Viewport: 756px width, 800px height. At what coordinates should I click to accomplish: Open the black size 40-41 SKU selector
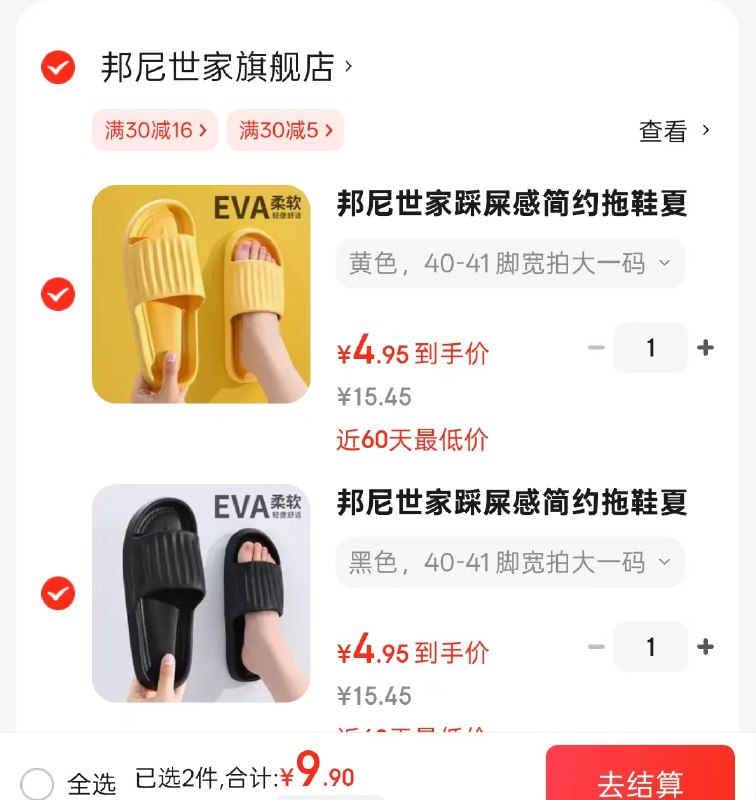tap(510, 563)
